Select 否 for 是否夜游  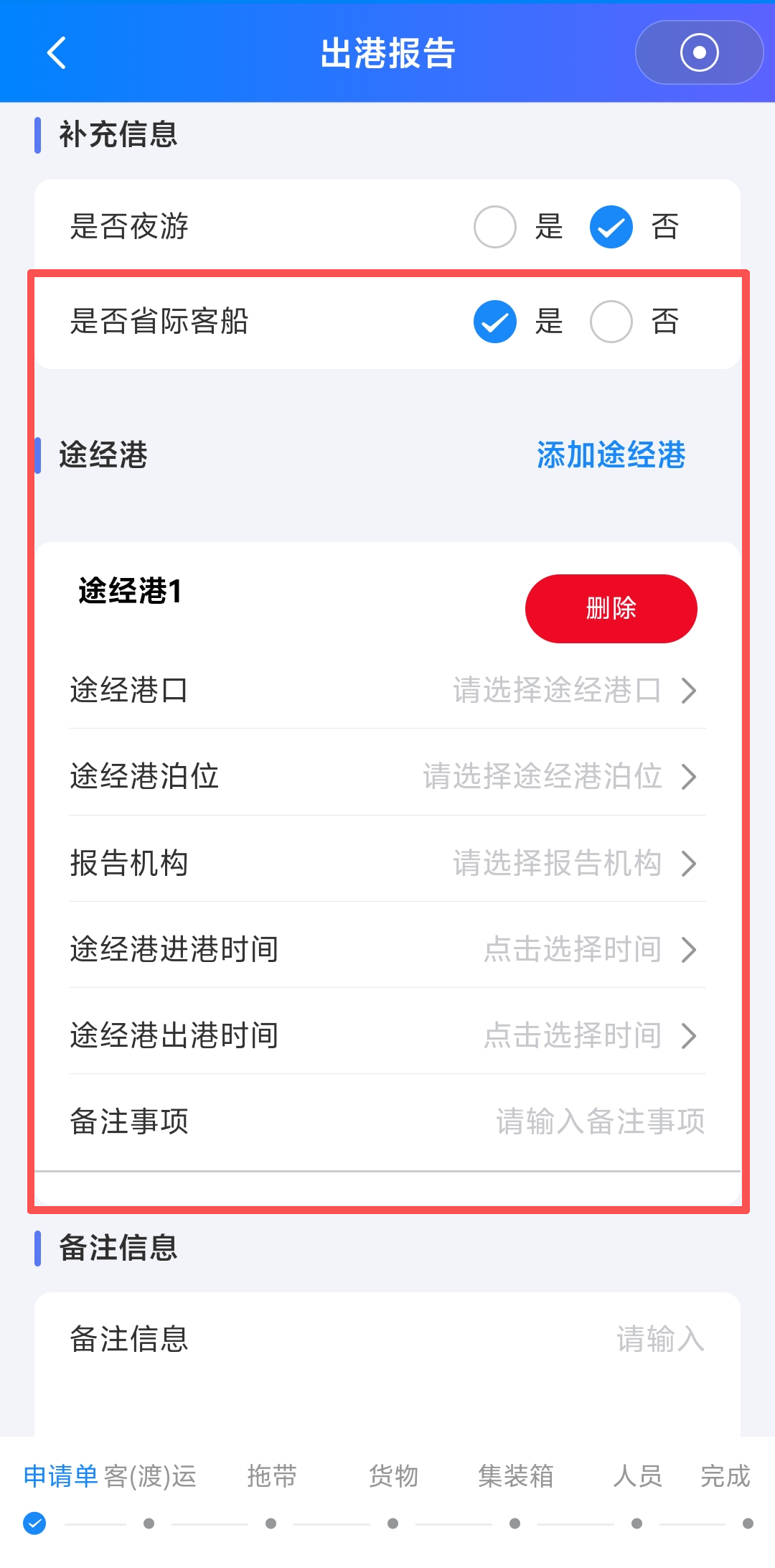pyautogui.click(x=611, y=227)
